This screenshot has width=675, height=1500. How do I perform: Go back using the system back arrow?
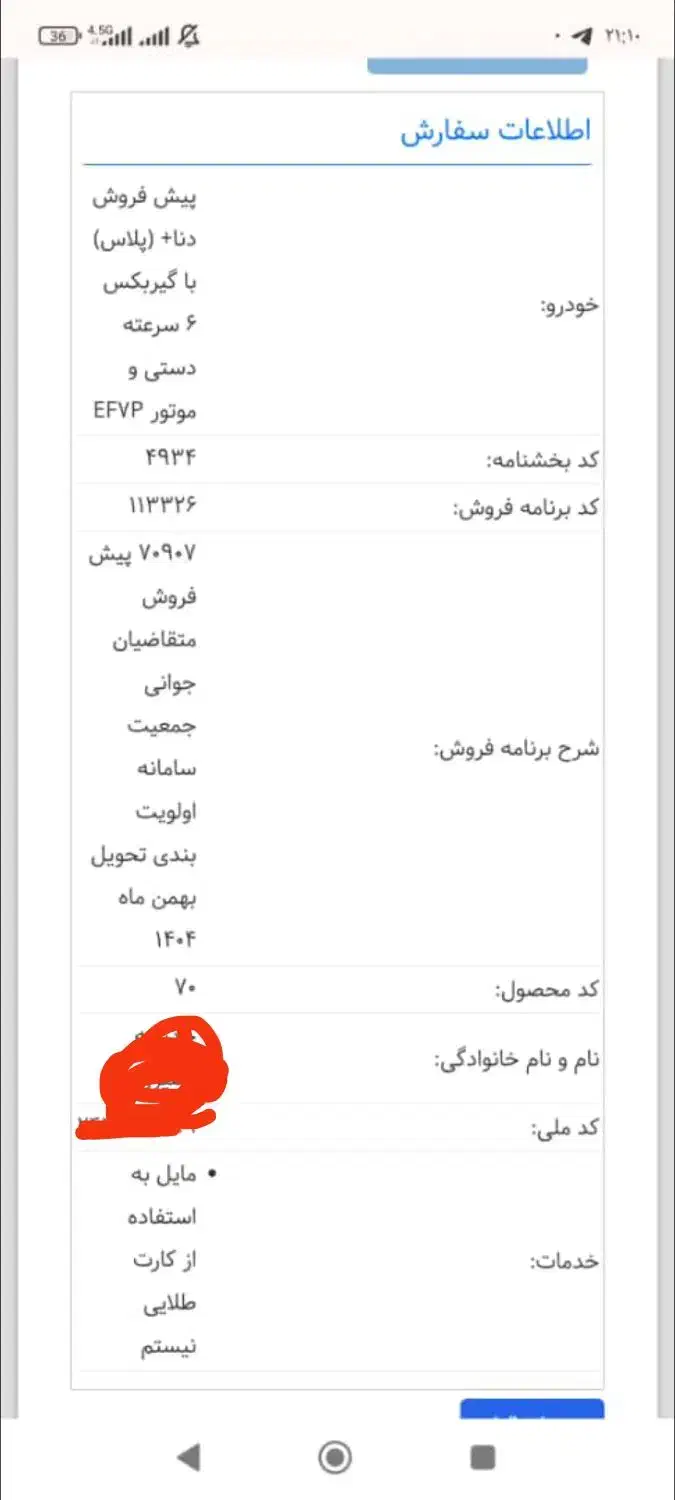pyautogui.click(x=188, y=1457)
